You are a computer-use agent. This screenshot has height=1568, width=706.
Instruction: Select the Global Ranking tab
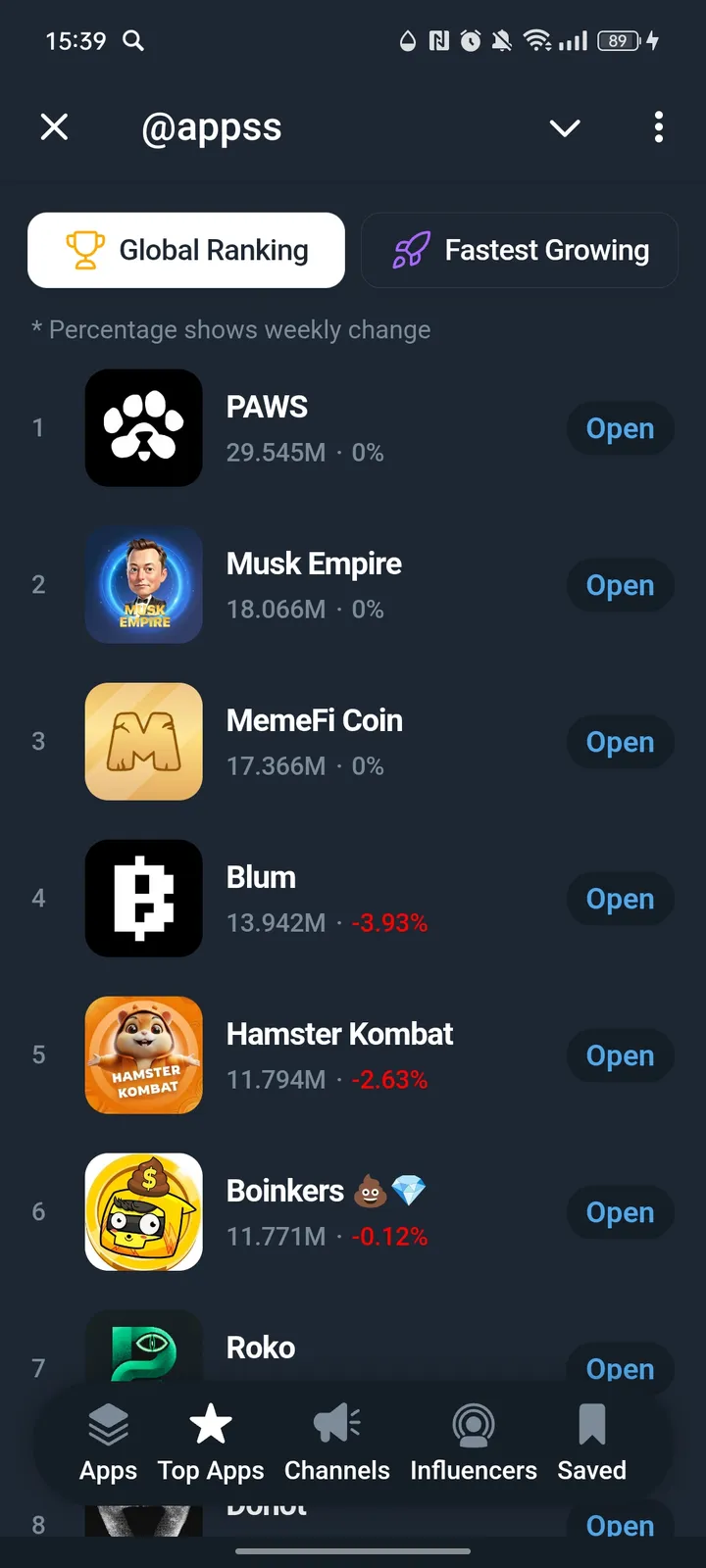(x=186, y=250)
